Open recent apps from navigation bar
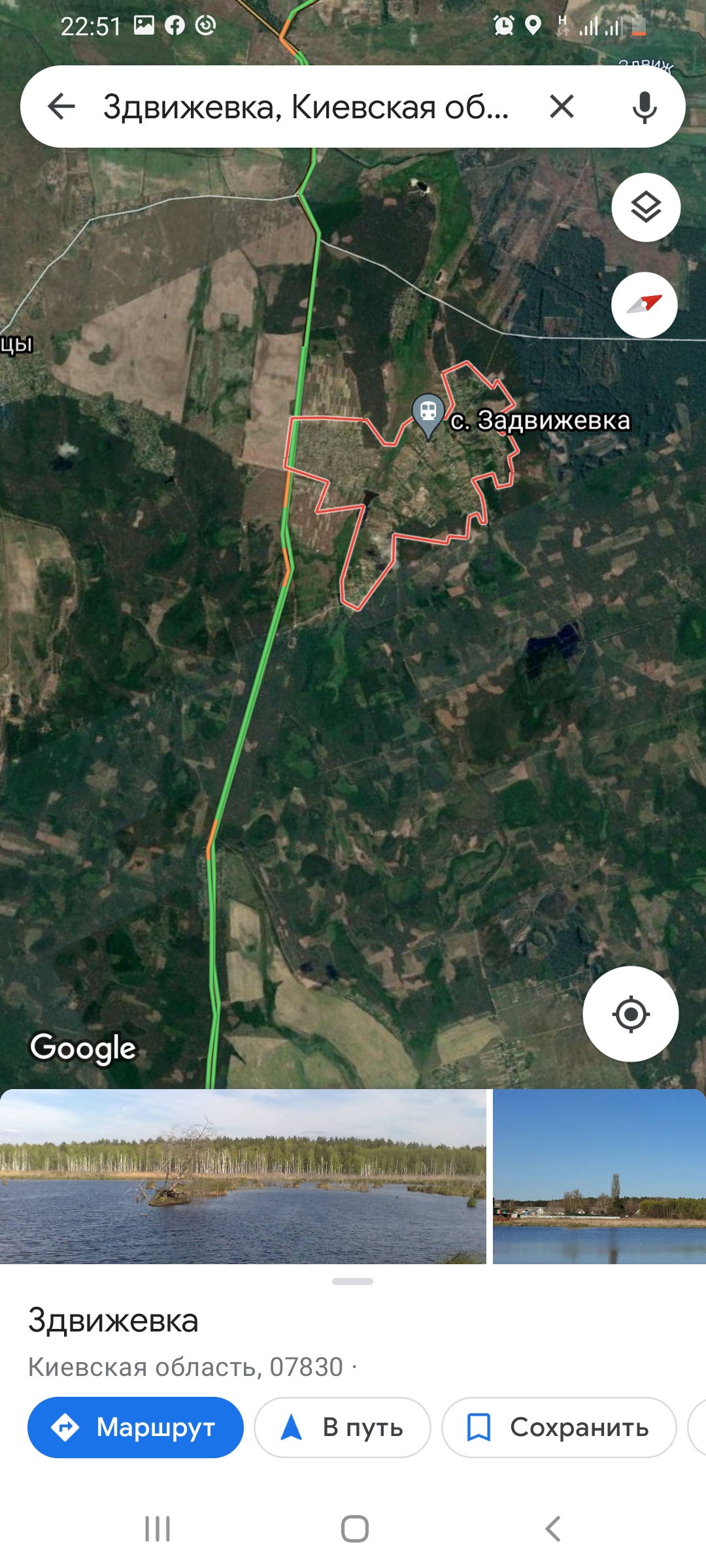 tap(158, 1529)
